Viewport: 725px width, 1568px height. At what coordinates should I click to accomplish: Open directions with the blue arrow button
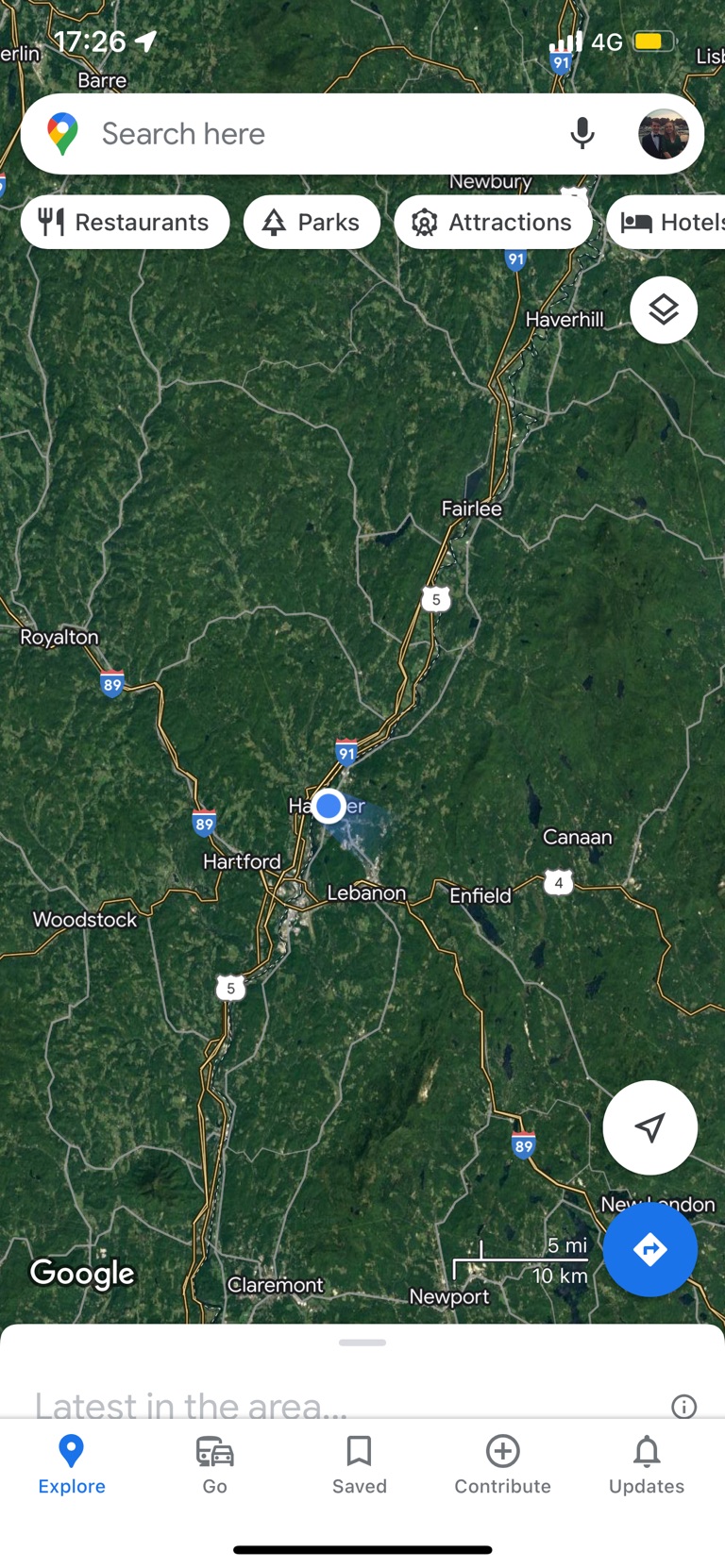tap(649, 1249)
